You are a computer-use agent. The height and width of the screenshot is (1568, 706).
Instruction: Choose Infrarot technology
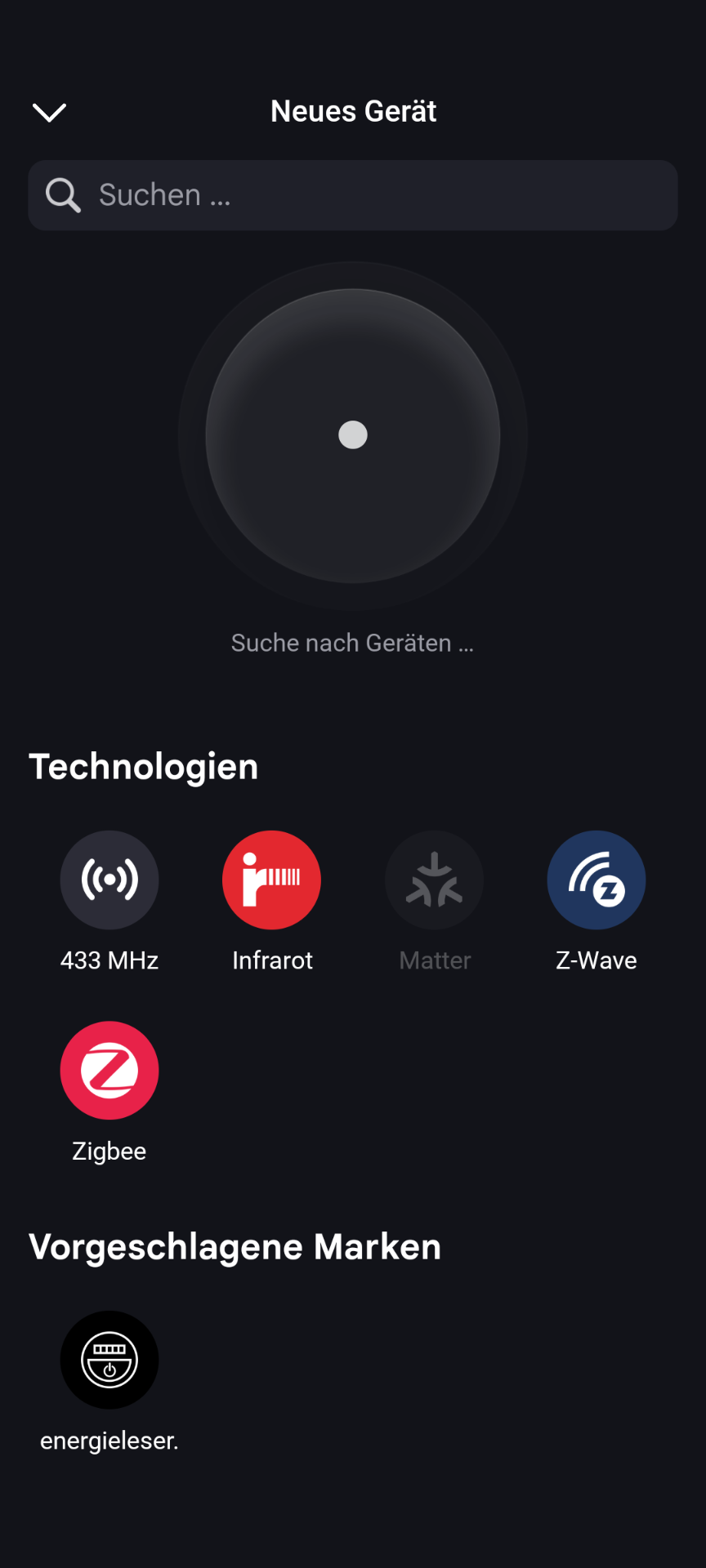pyautogui.click(x=271, y=880)
